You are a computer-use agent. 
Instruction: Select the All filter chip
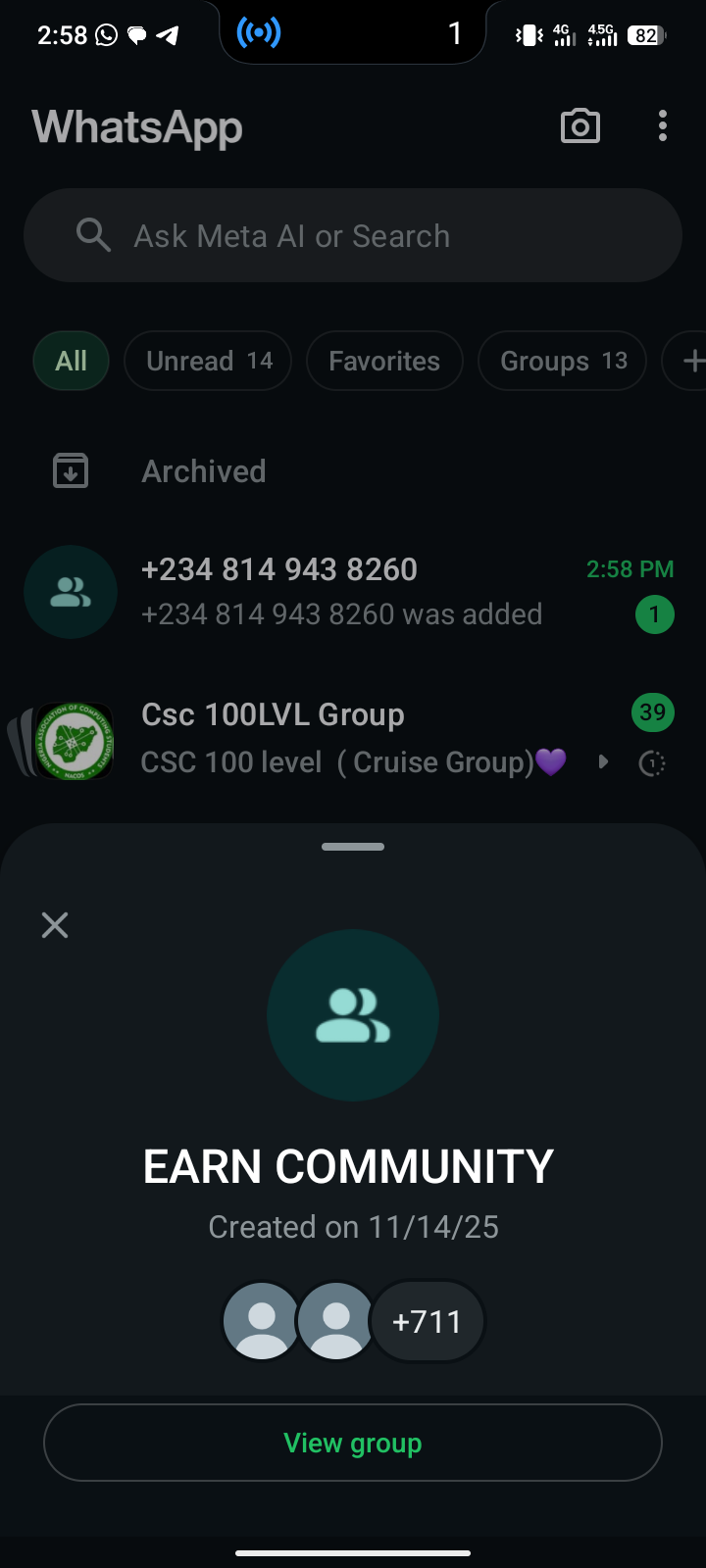pos(71,361)
